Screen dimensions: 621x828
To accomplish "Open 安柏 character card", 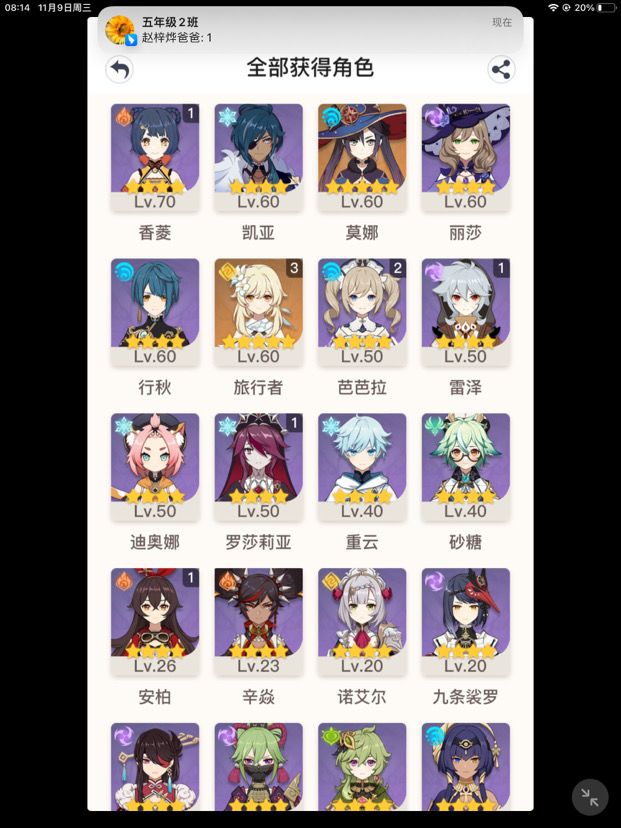I will coord(155,622).
